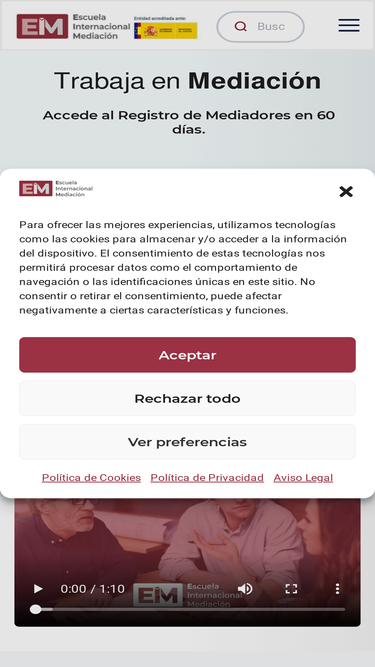Choose Rechazar todo
The height and width of the screenshot is (667, 375).
point(188,399)
